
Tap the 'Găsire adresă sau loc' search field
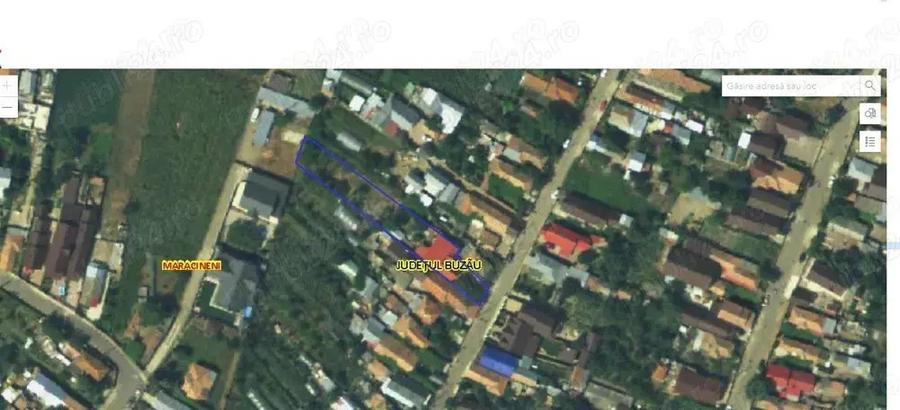[790, 86]
